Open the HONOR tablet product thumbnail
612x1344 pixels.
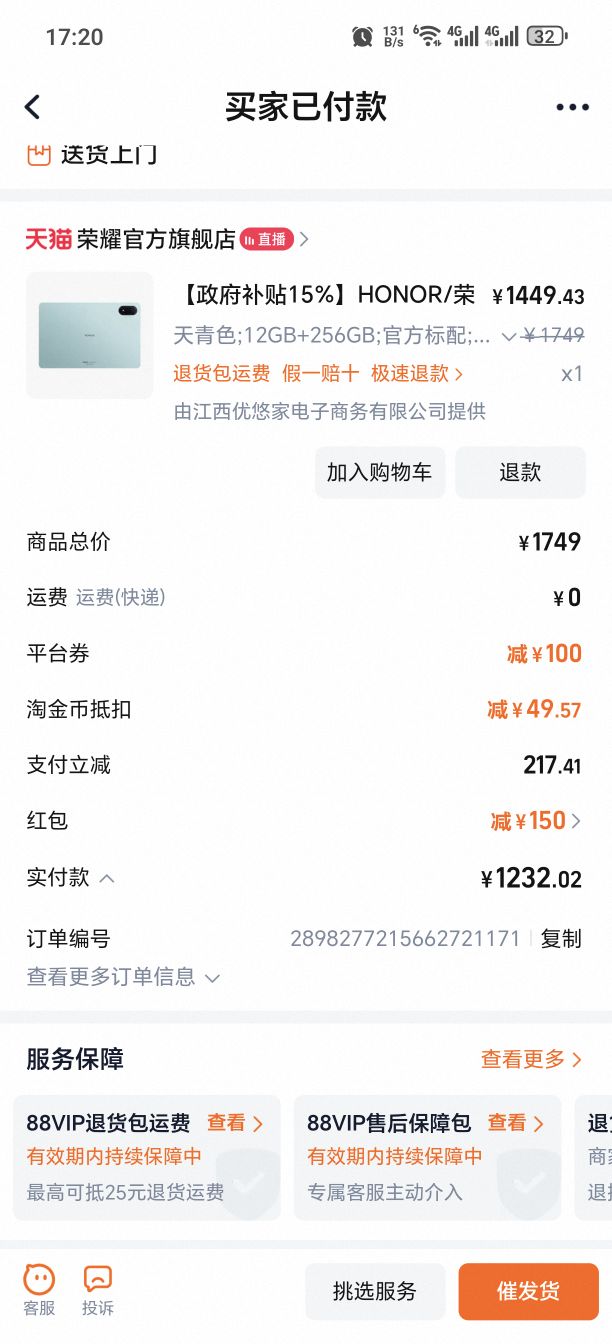(90, 335)
